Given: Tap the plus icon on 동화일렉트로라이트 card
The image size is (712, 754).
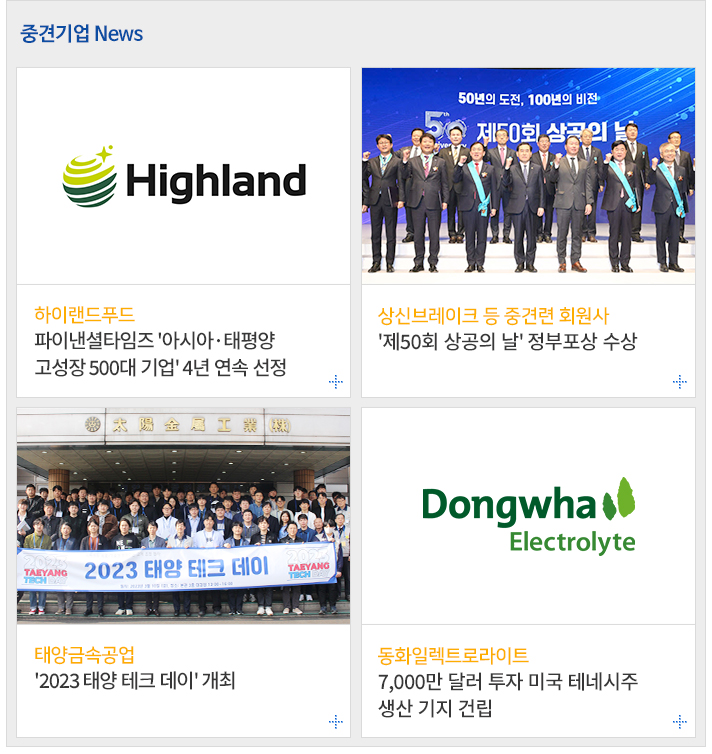Looking at the screenshot, I should 680,721.
